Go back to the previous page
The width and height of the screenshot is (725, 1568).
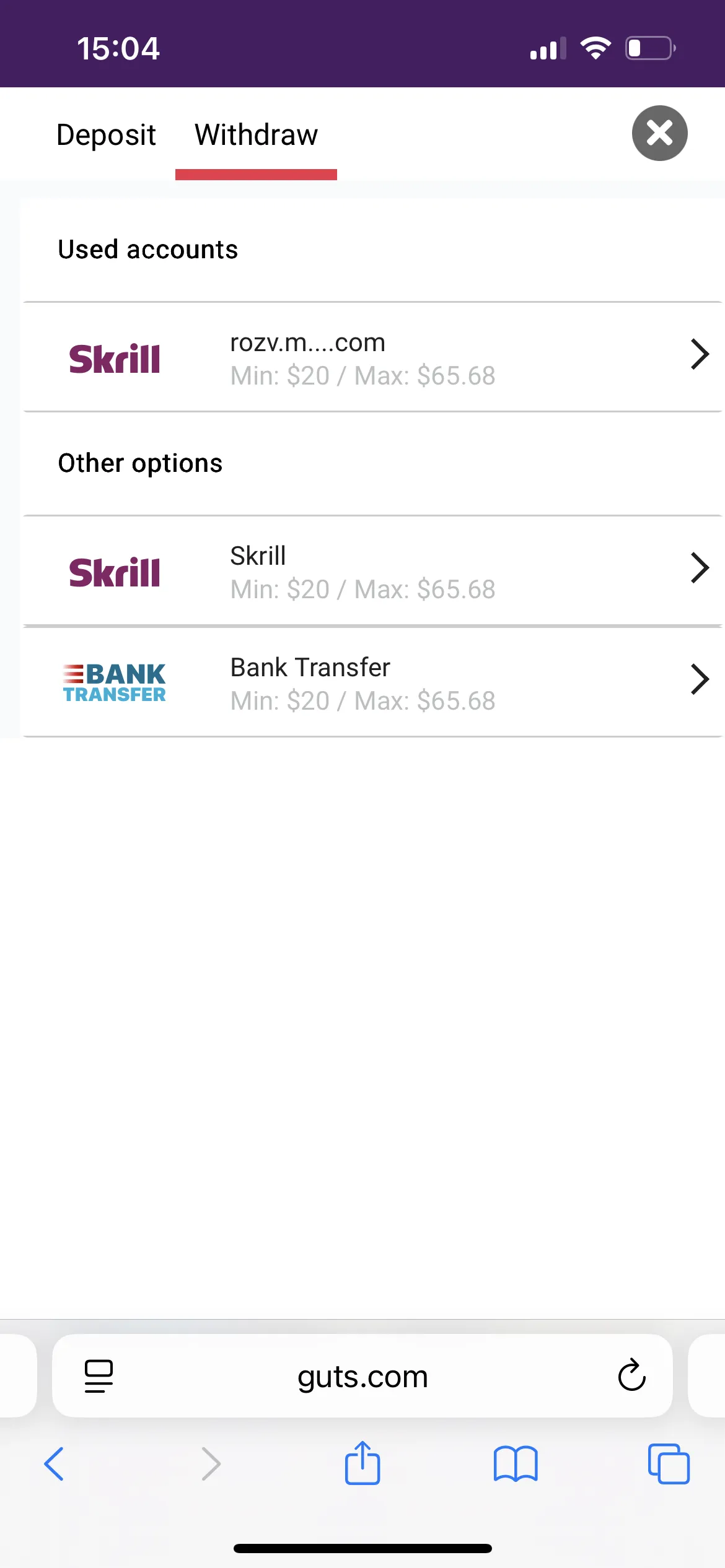click(x=55, y=1464)
